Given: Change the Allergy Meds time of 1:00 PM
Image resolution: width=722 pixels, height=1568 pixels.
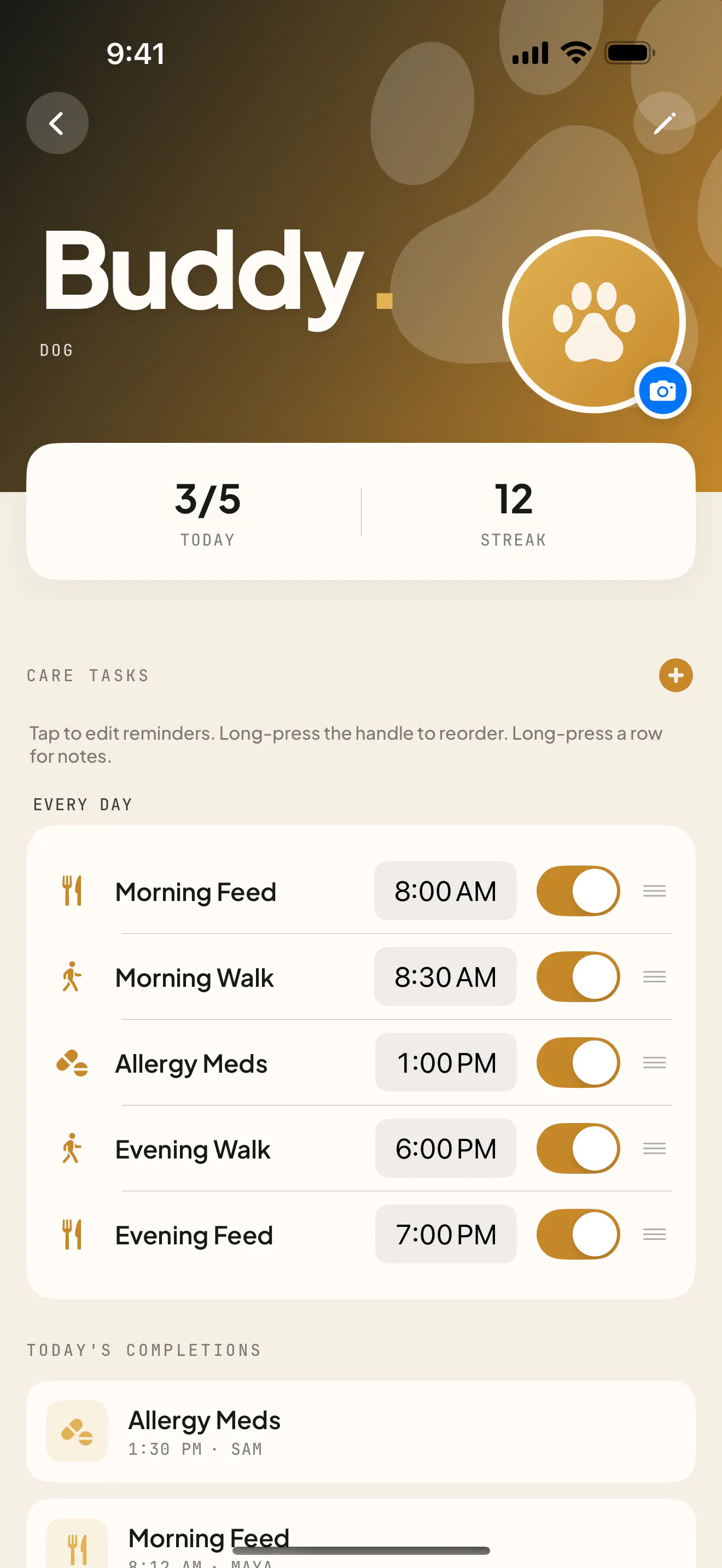Looking at the screenshot, I should (x=446, y=1063).
